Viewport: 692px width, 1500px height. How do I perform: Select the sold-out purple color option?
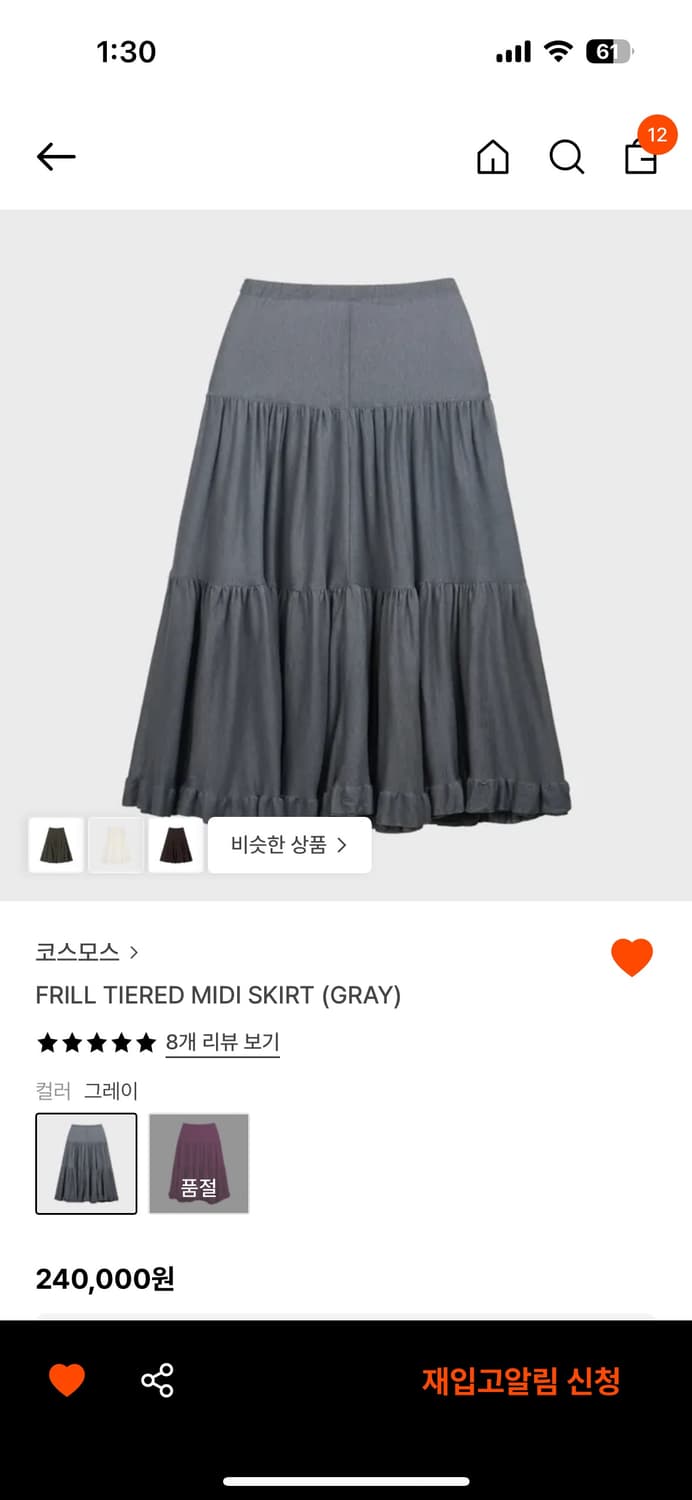[x=199, y=1163]
